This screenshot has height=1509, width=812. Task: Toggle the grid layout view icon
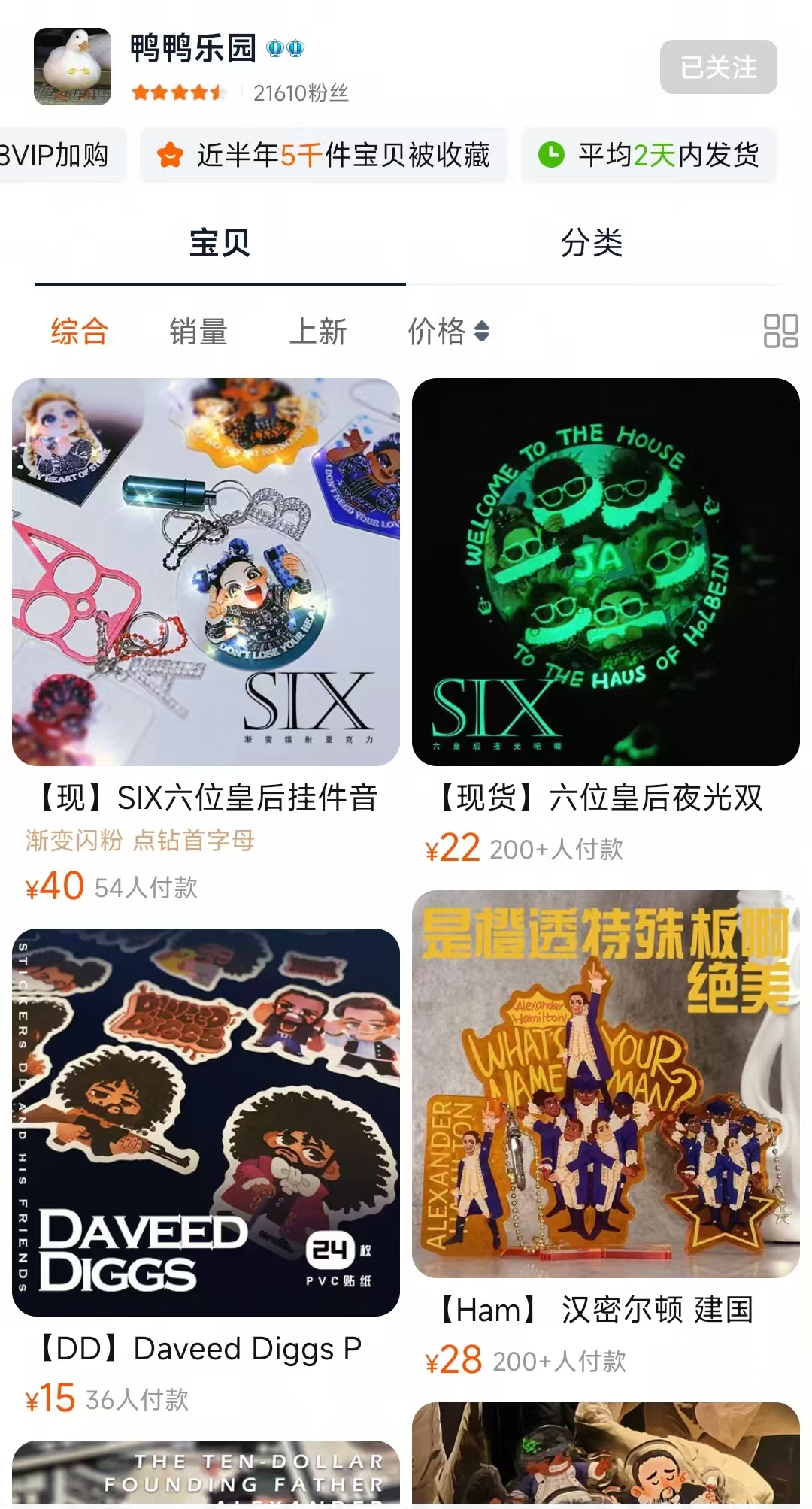coord(780,331)
